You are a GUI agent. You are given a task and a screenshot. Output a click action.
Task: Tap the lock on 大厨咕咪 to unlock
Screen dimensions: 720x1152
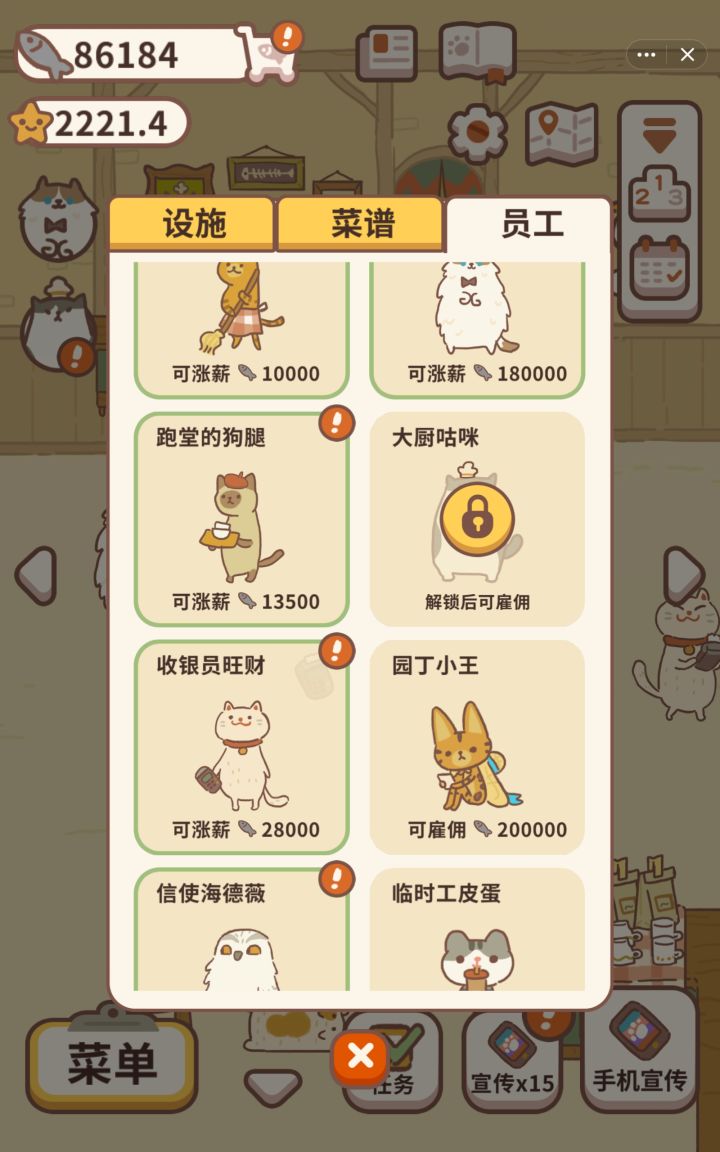(477, 518)
